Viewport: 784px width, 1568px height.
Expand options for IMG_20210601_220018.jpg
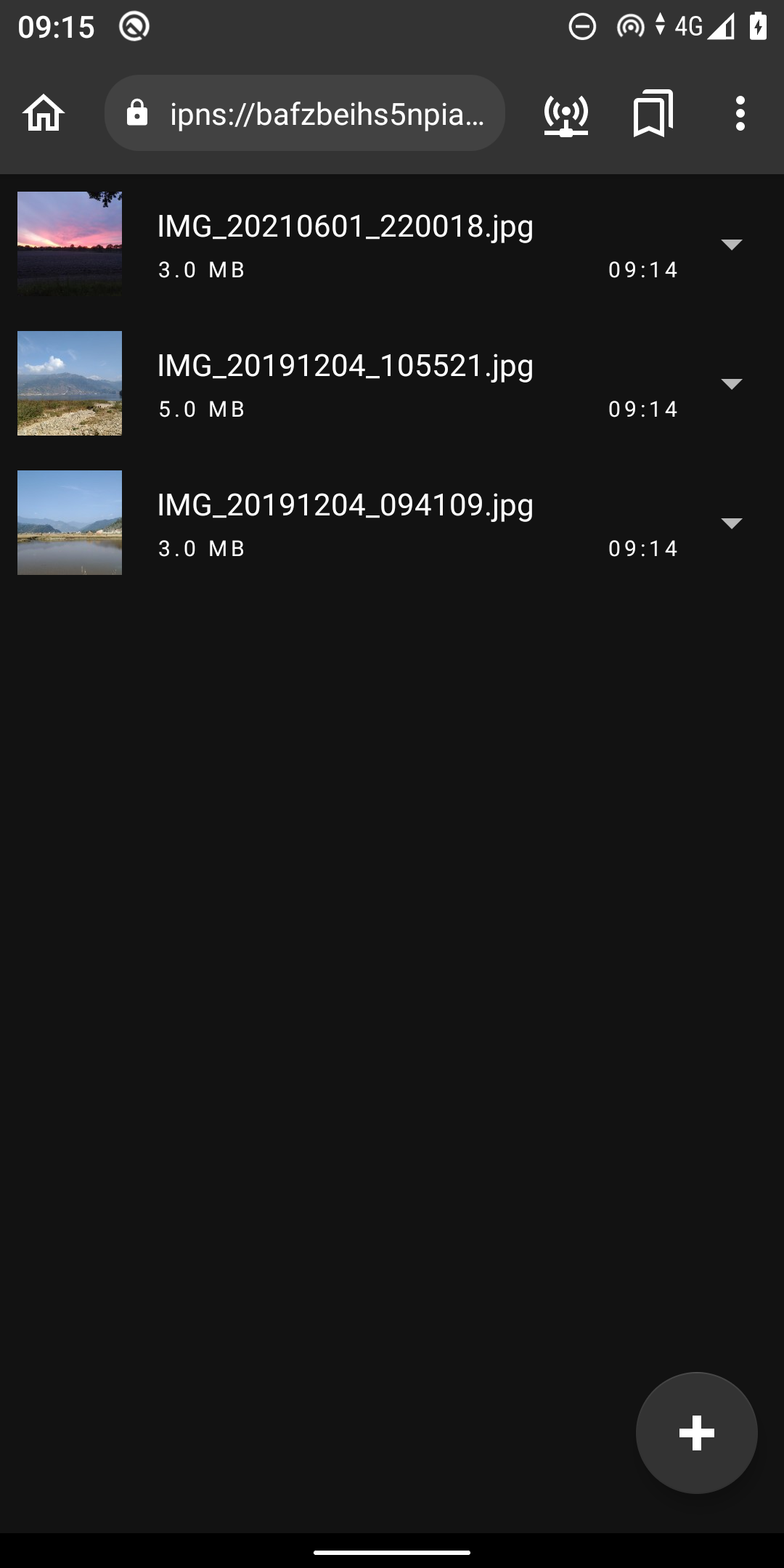tap(731, 244)
